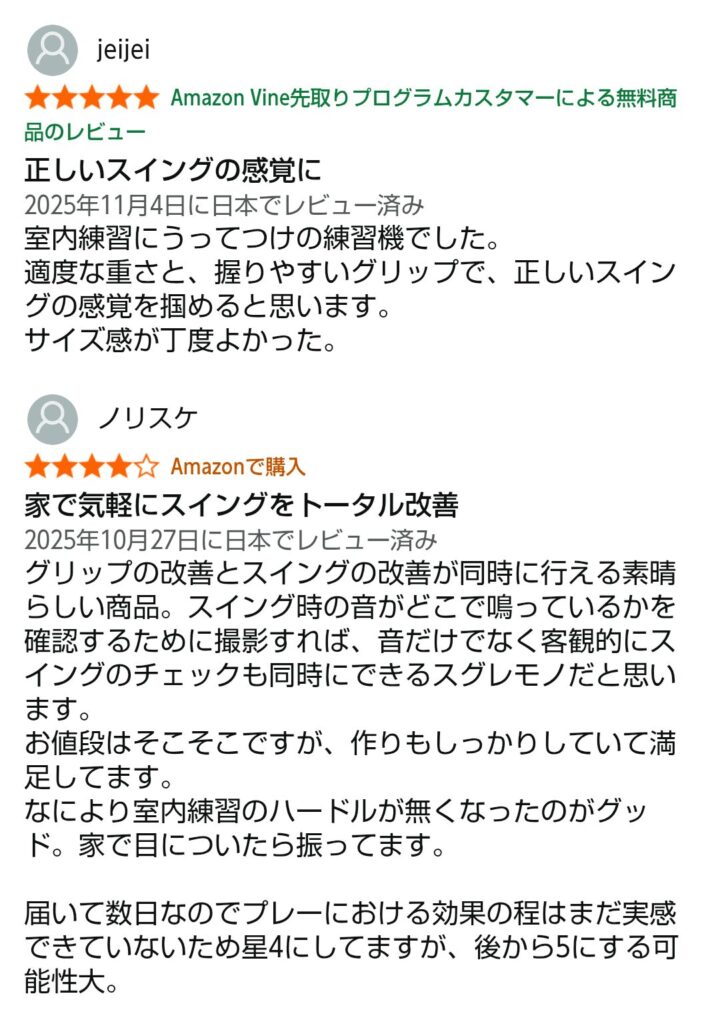The width and height of the screenshot is (720, 1024).
Task: Open reviewer jeijei's profile
Action: point(124,49)
